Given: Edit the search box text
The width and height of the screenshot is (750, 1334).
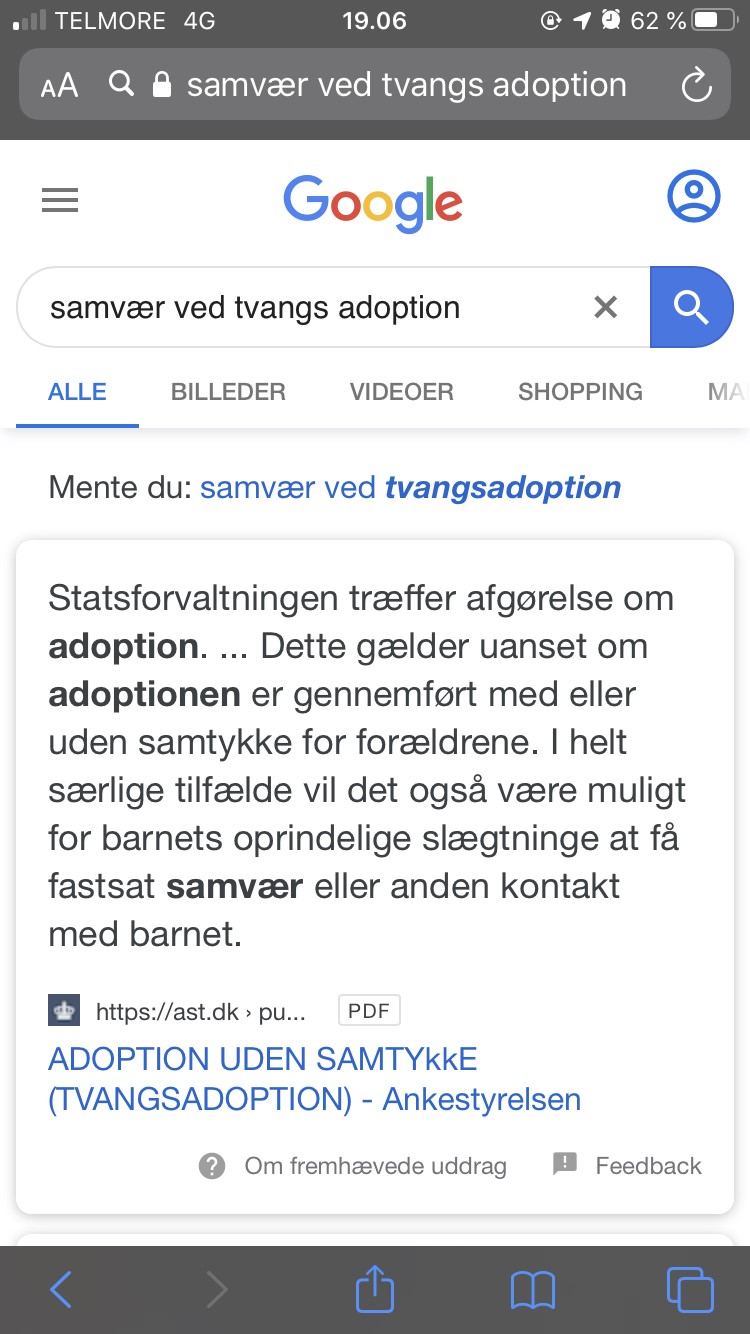Looking at the screenshot, I should (300, 307).
